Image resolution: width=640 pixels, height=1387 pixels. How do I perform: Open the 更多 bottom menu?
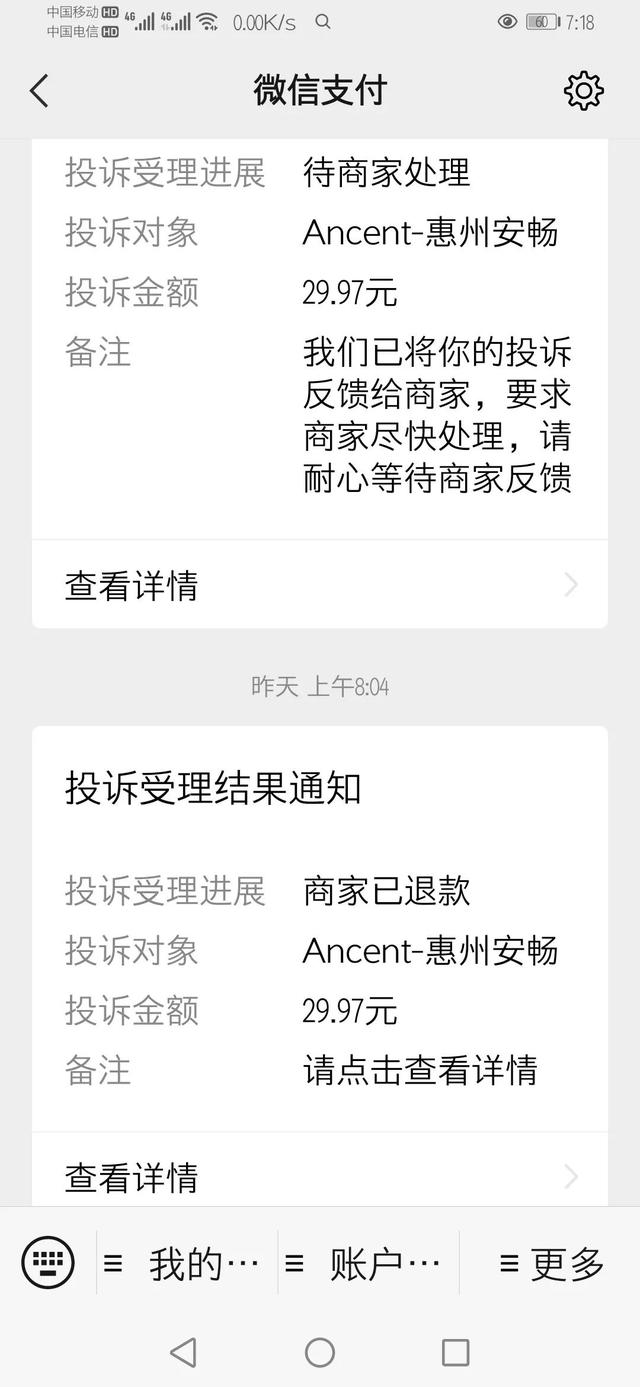pyautogui.click(x=552, y=1264)
